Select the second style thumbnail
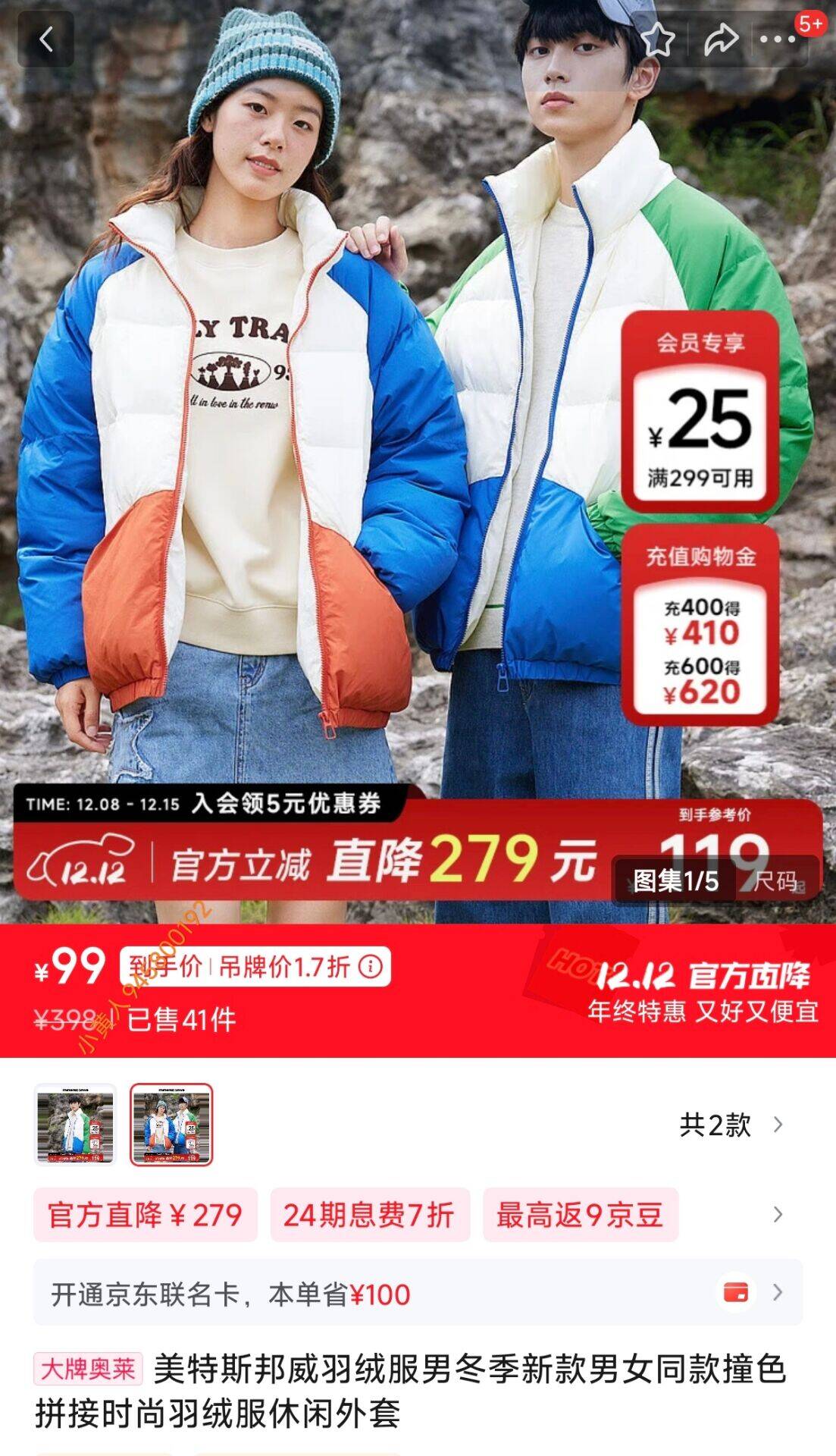The height and width of the screenshot is (1456, 836). pos(171,1124)
